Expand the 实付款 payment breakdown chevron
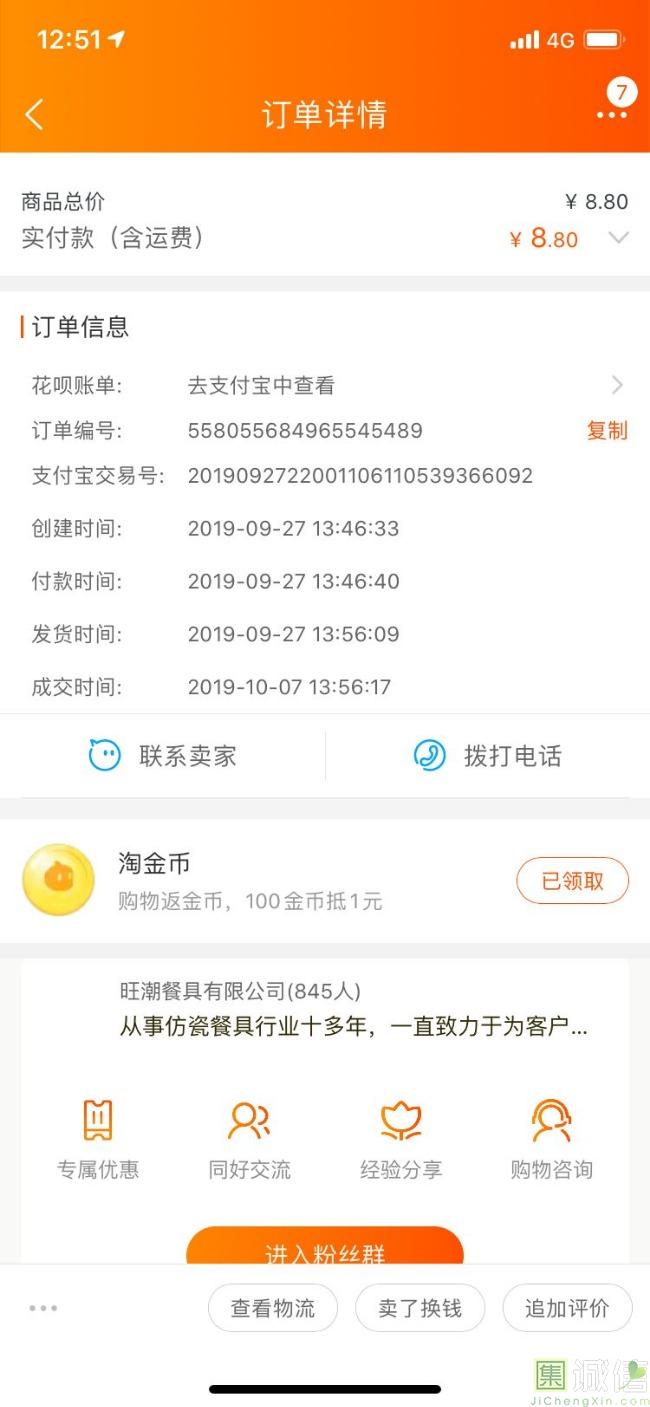 (619, 238)
